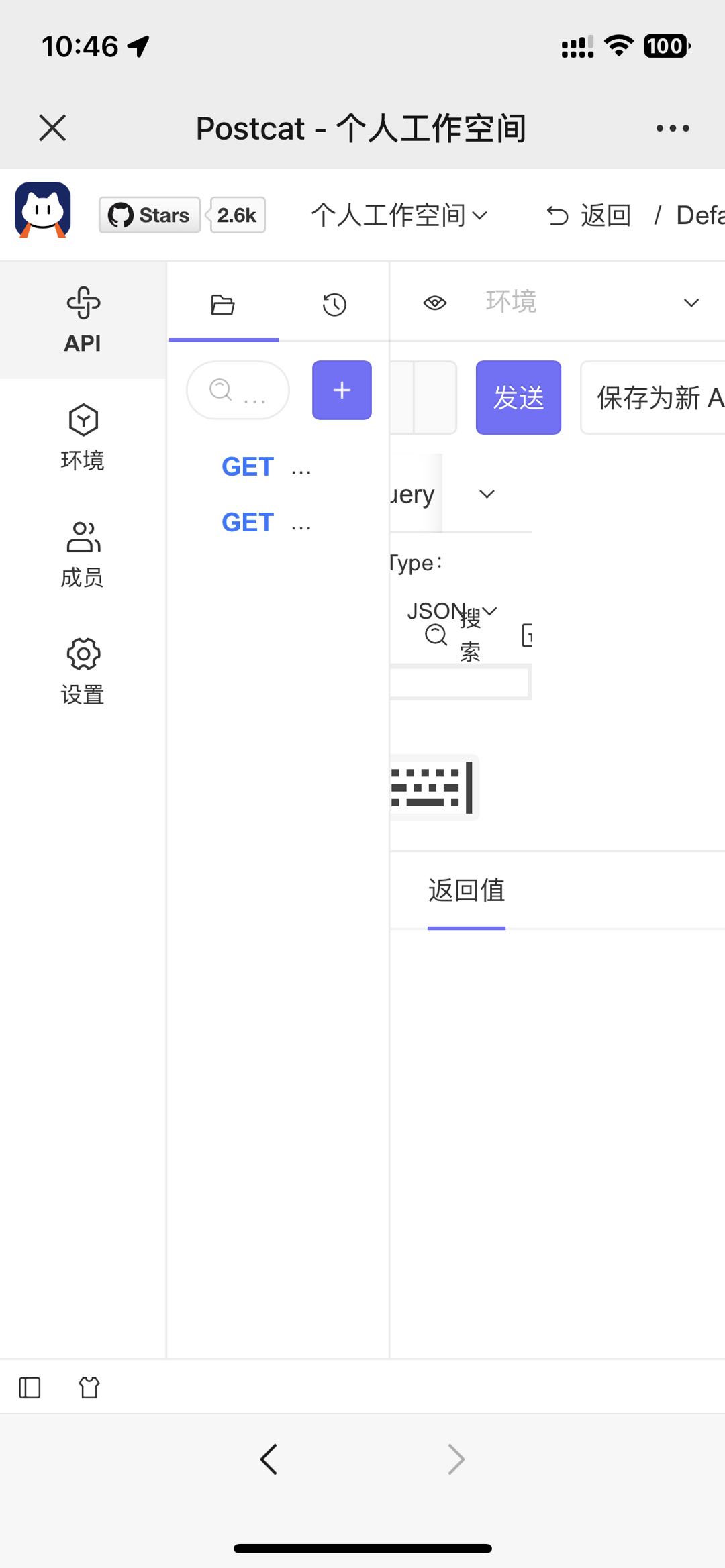Open the three-dot overflow menu

pos(672,128)
